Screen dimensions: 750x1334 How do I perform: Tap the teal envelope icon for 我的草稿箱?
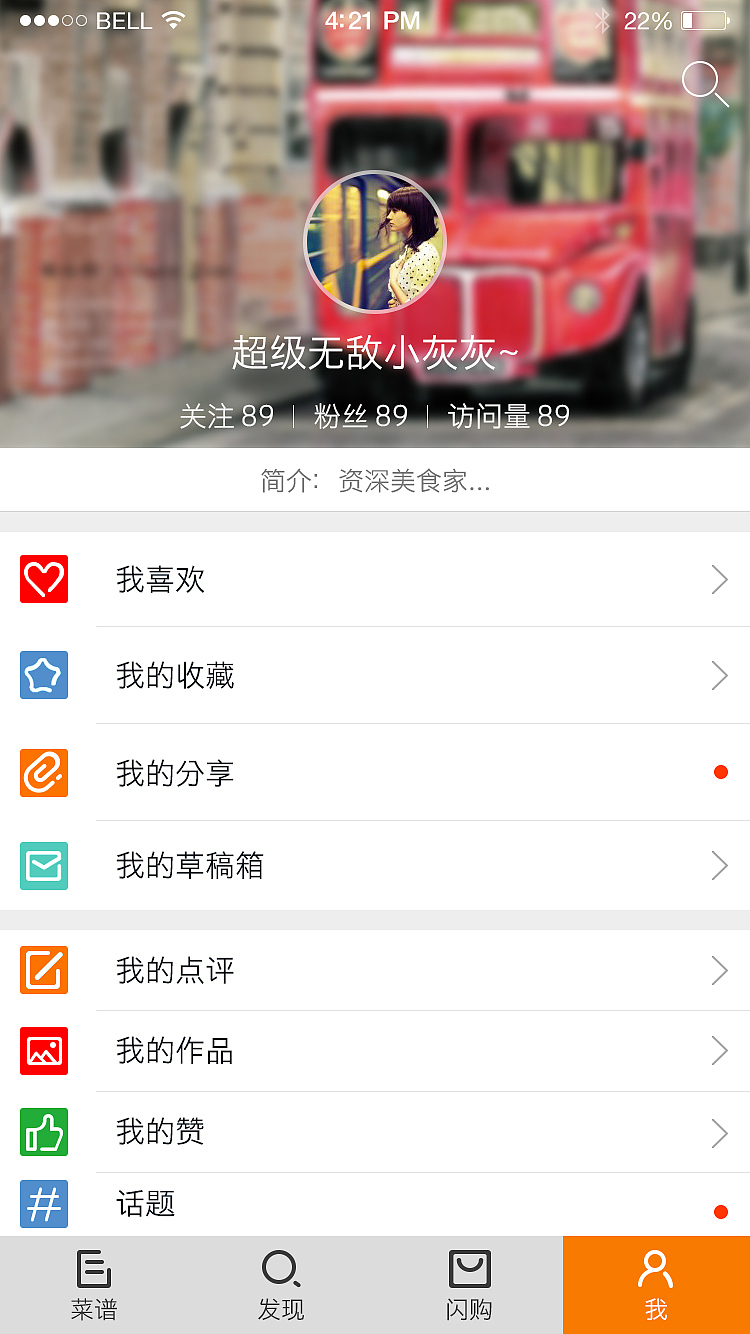click(x=43, y=866)
